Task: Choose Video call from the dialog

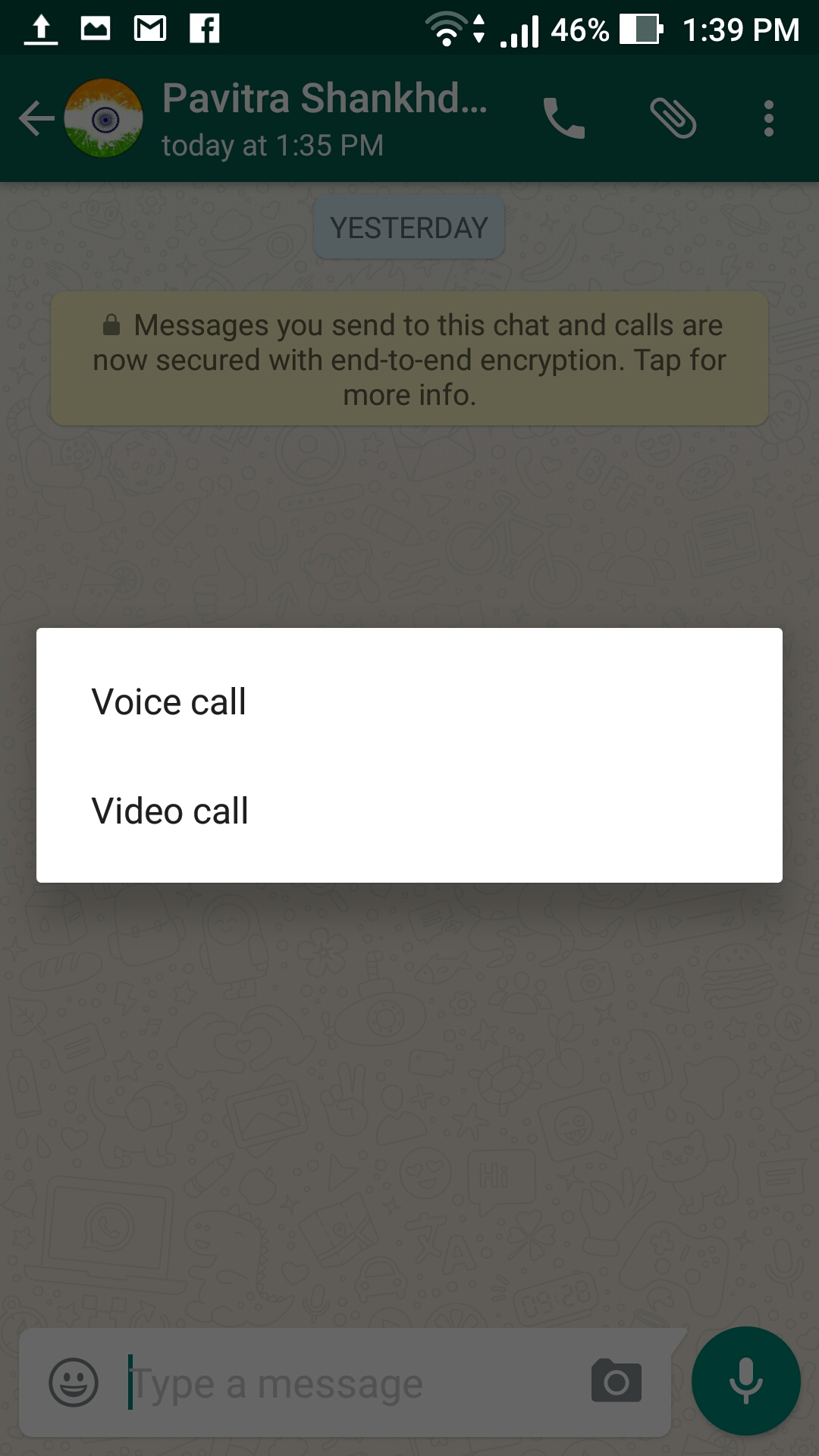Action: [x=409, y=811]
